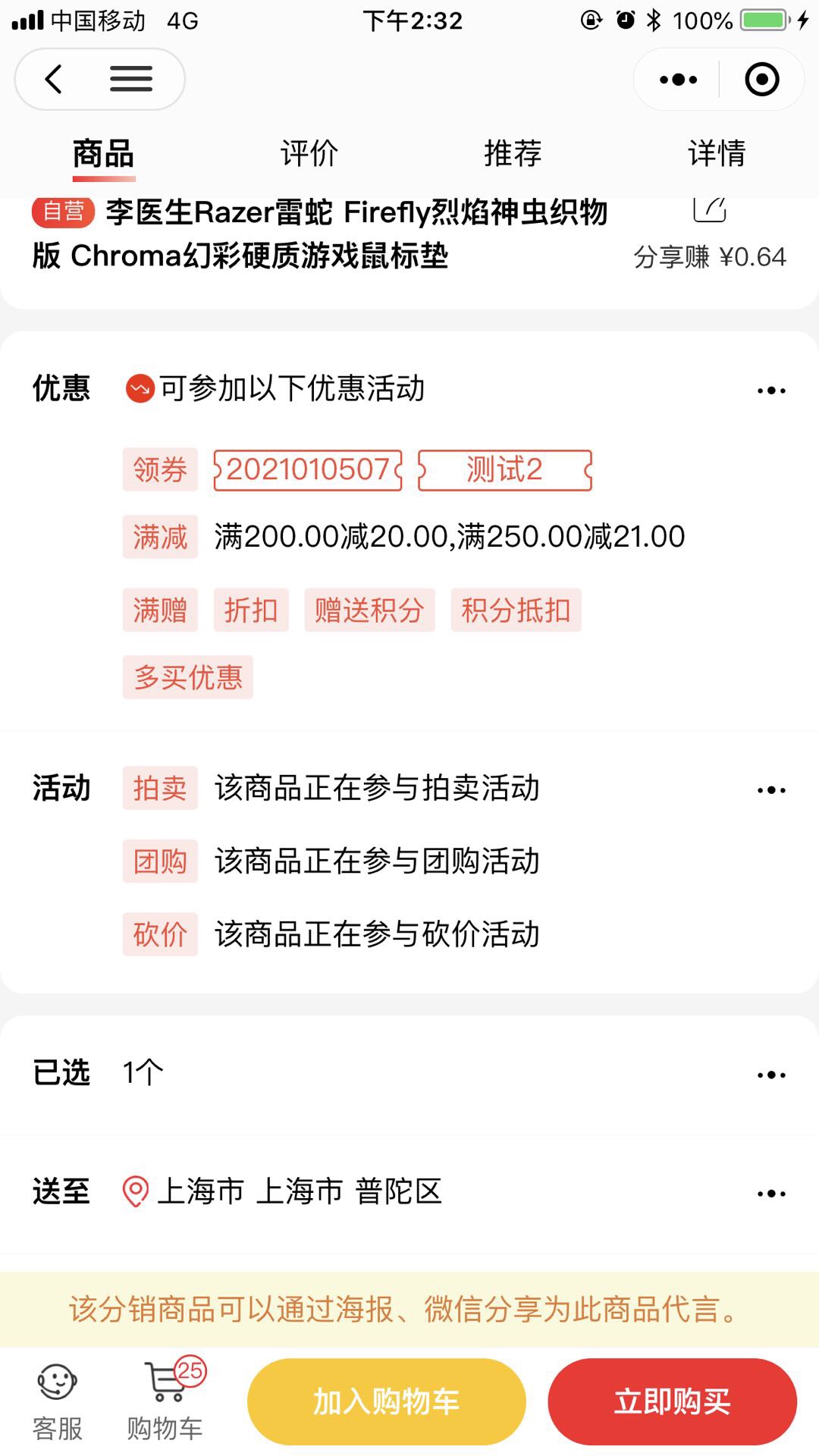Image resolution: width=819 pixels, height=1456 pixels.
Task: Change the selected quantity in 已选 row
Action: [409, 1073]
